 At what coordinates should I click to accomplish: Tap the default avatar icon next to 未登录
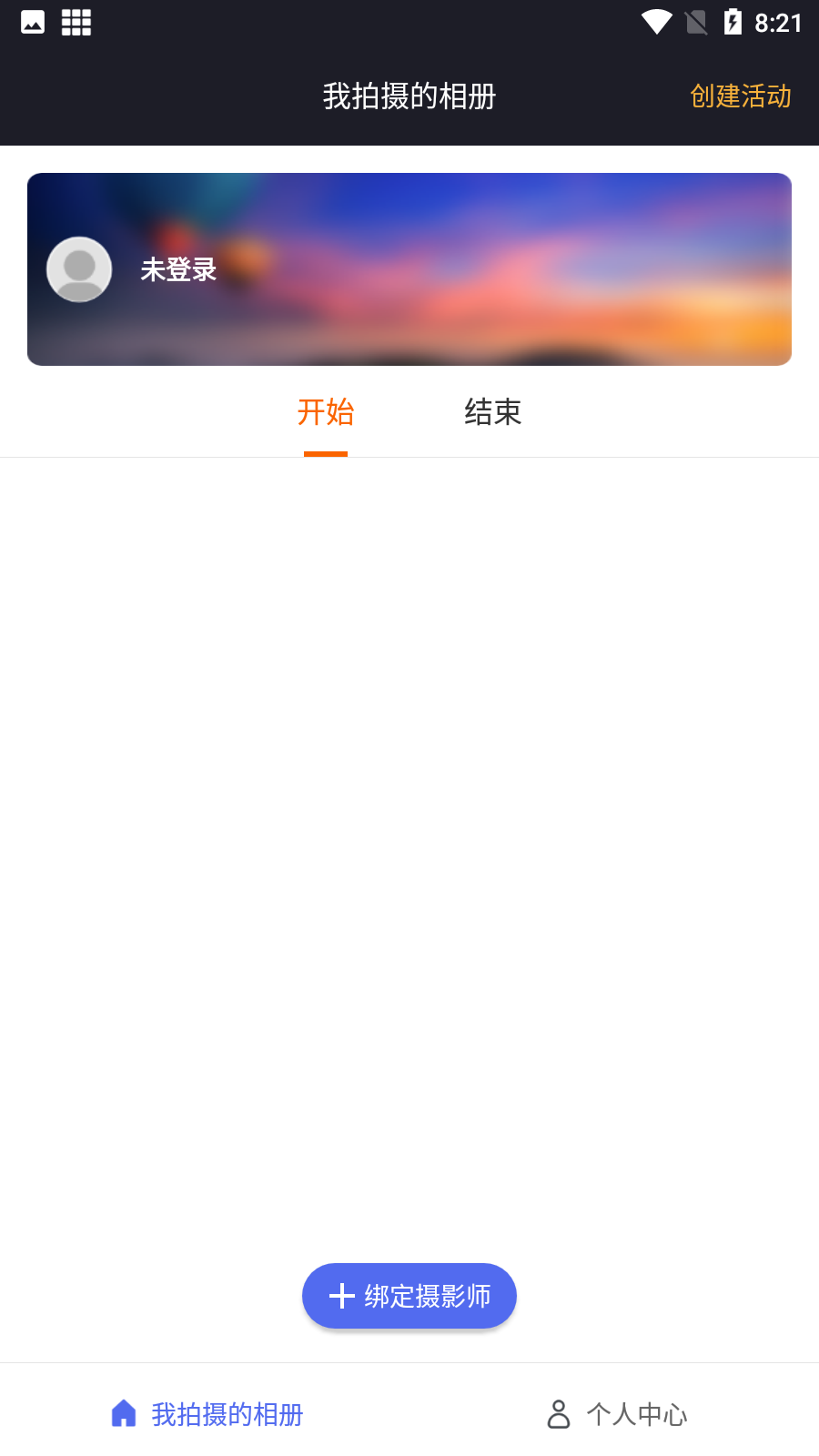tap(78, 269)
